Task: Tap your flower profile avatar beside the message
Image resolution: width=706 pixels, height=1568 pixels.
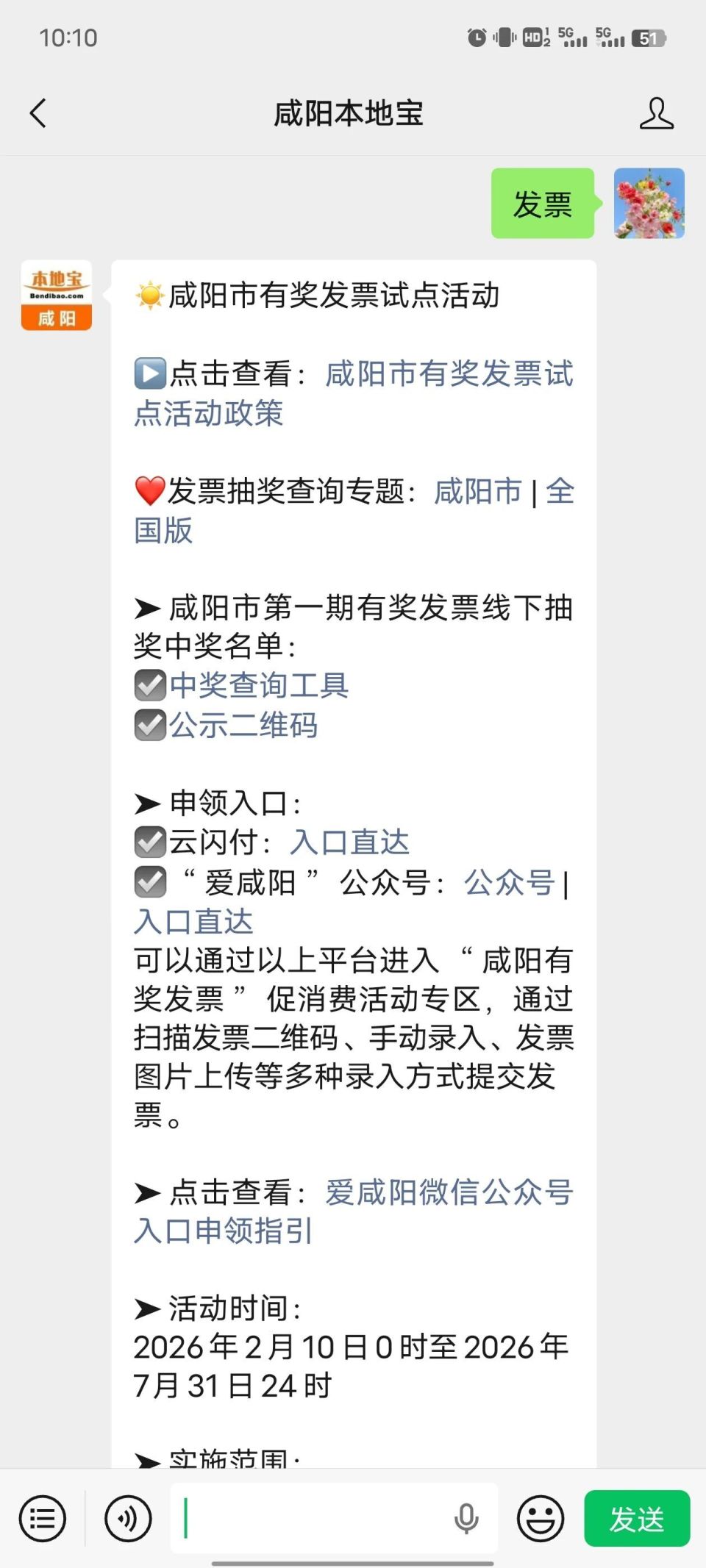Action: [x=648, y=204]
